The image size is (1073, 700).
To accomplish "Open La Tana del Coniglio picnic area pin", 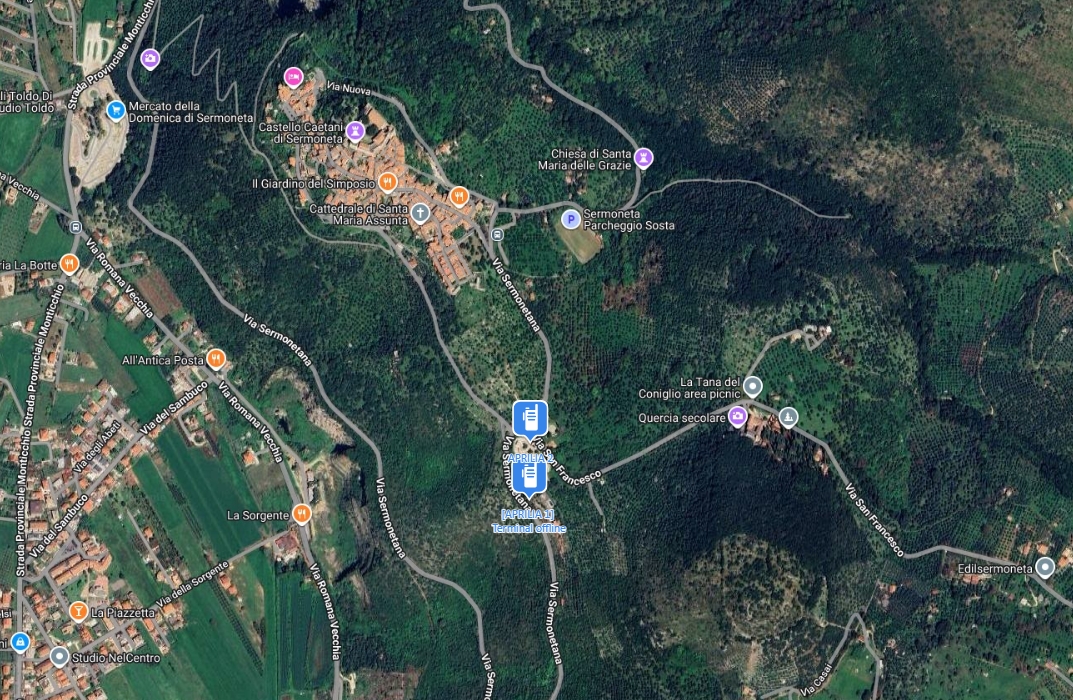I will [x=753, y=385].
